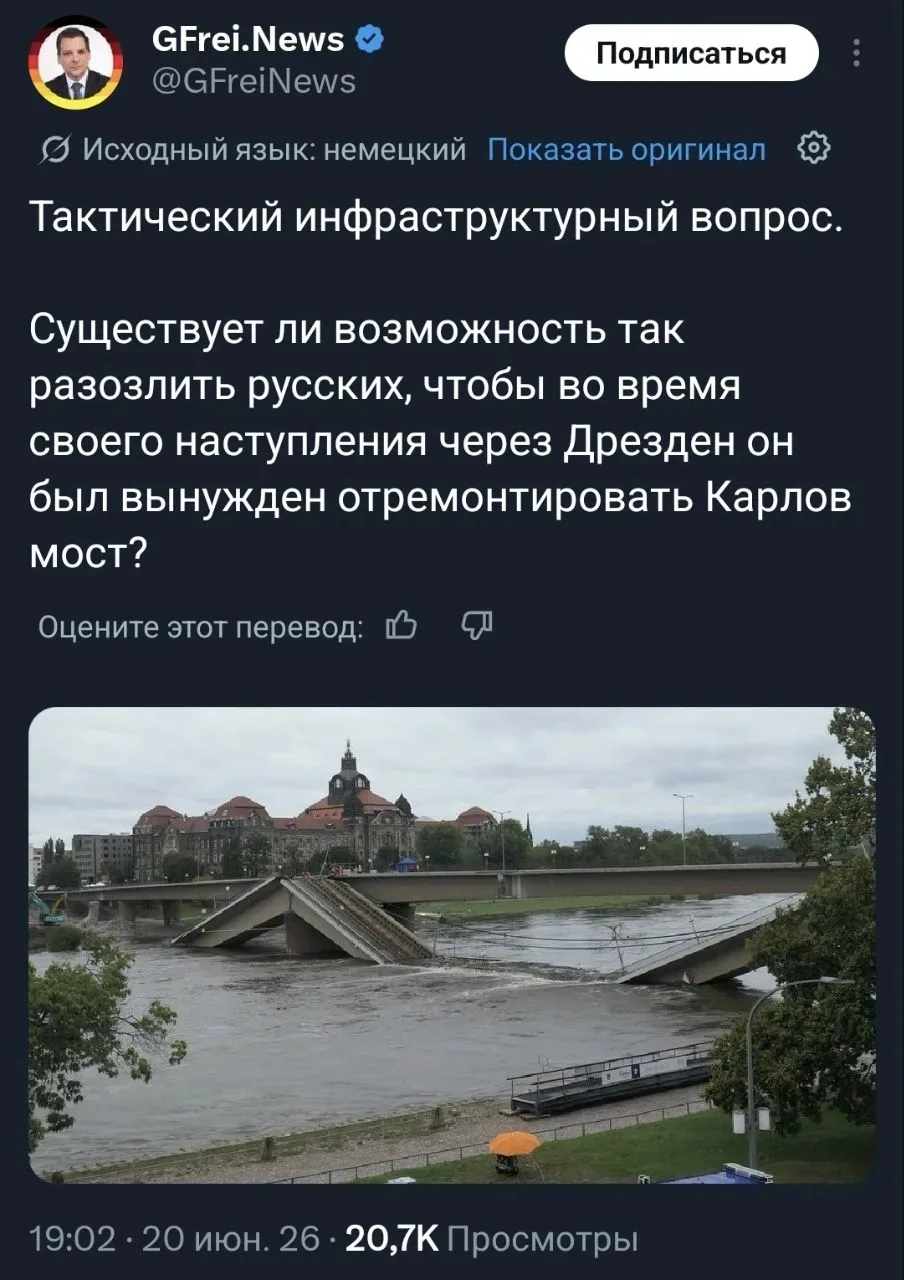Rate the translation with thumbs up
The image size is (904, 1280).
pyautogui.click(x=400, y=627)
